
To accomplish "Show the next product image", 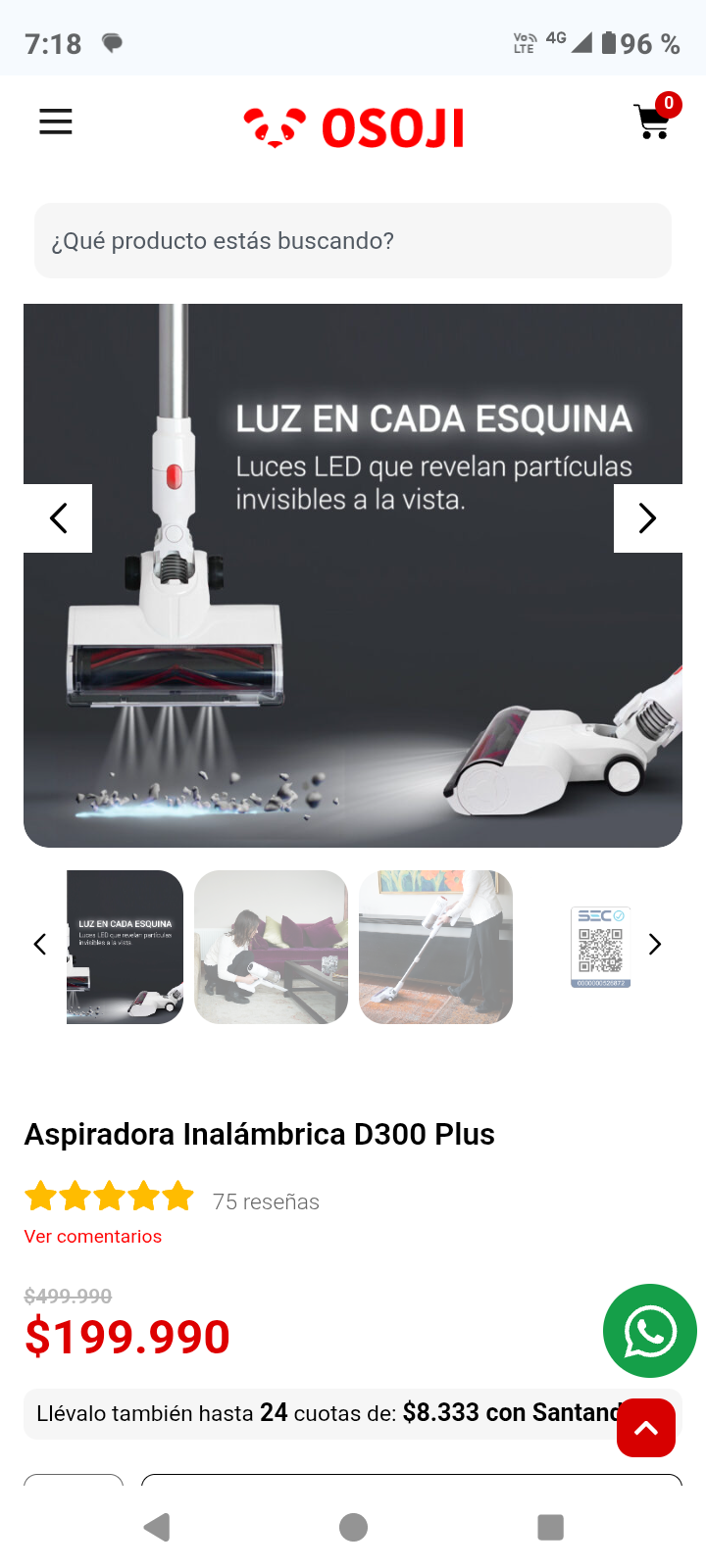I will pyautogui.click(x=647, y=518).
